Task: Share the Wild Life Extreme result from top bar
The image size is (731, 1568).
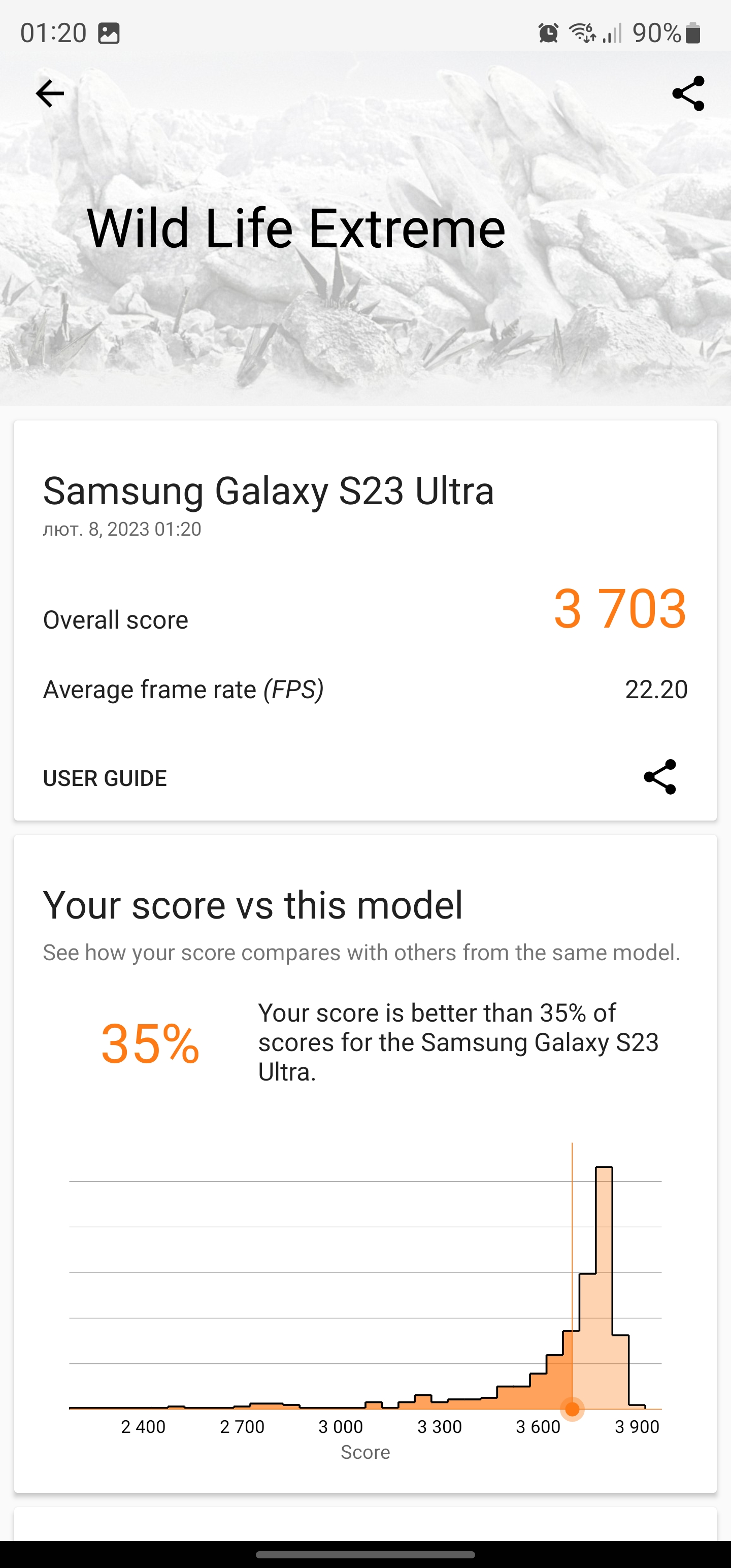Action: [x=688, y=94]
